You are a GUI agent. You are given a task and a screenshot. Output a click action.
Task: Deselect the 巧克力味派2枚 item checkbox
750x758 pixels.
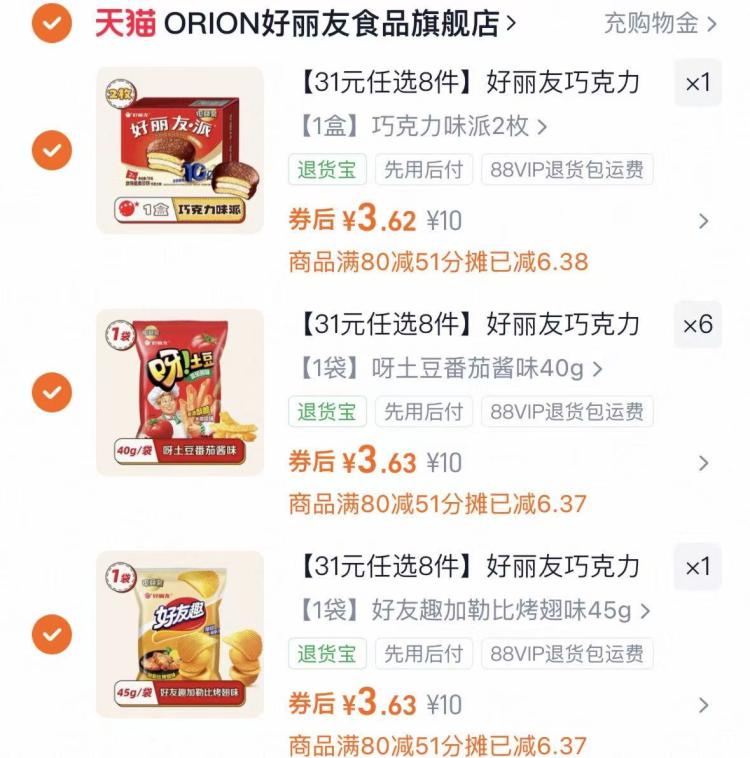tap(51, 151)
